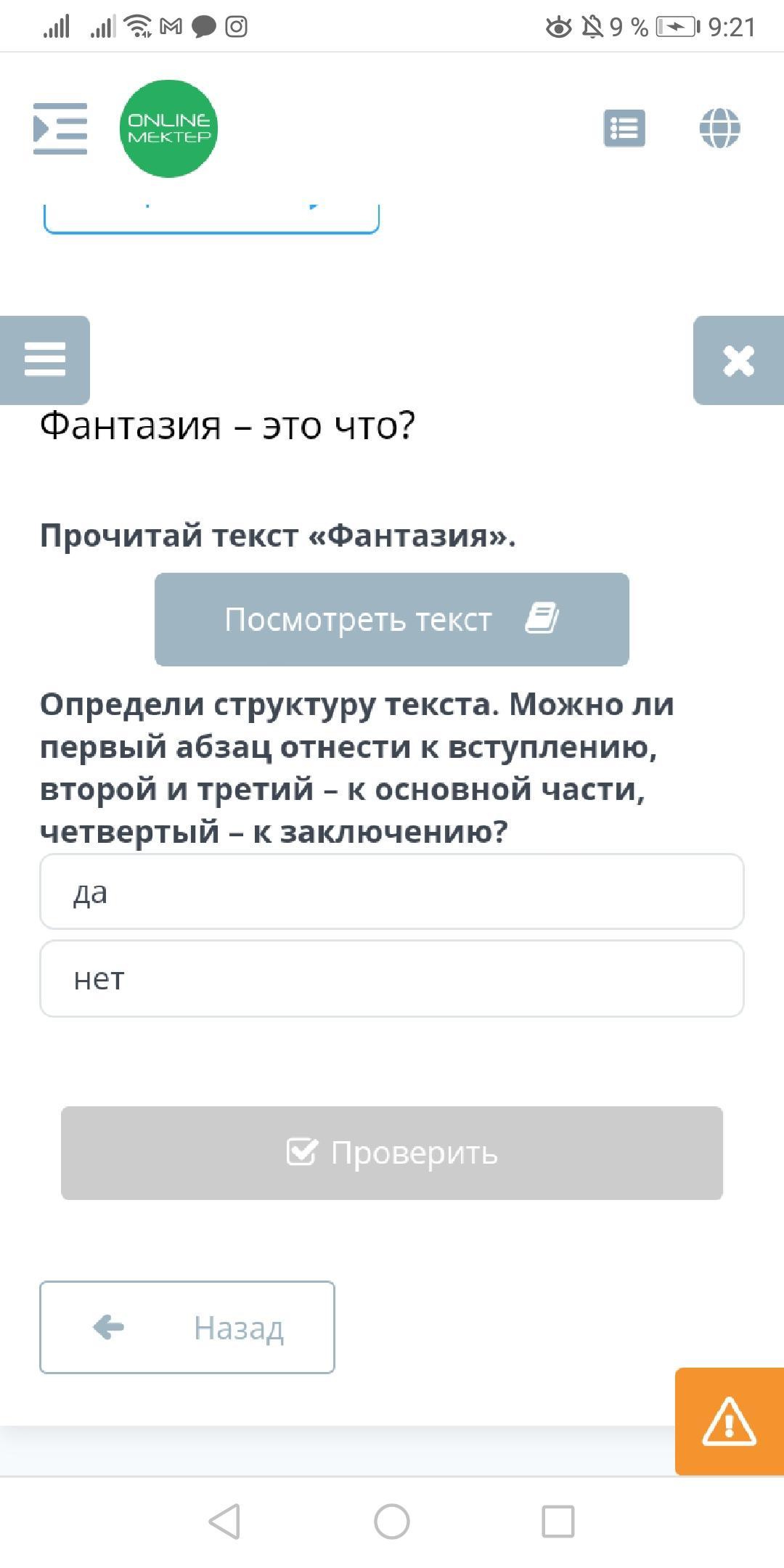Tap the system back button
The height and width of the screenshot is (1568, 784).
224,1521
